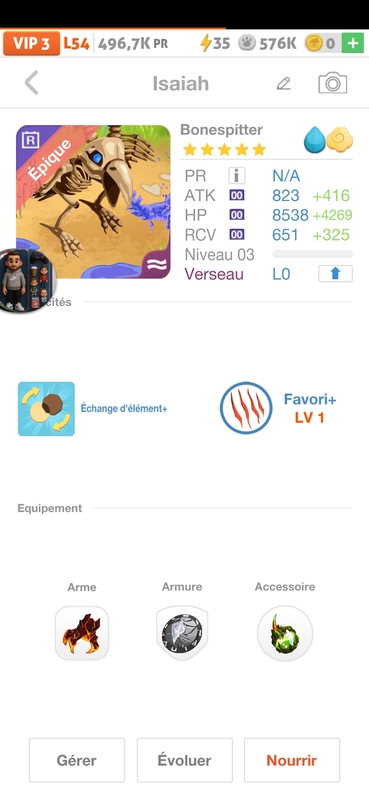This screenshot has height=800, width=369.
Task: Open the camera snapshot icon
Action: tap(333, 83)
